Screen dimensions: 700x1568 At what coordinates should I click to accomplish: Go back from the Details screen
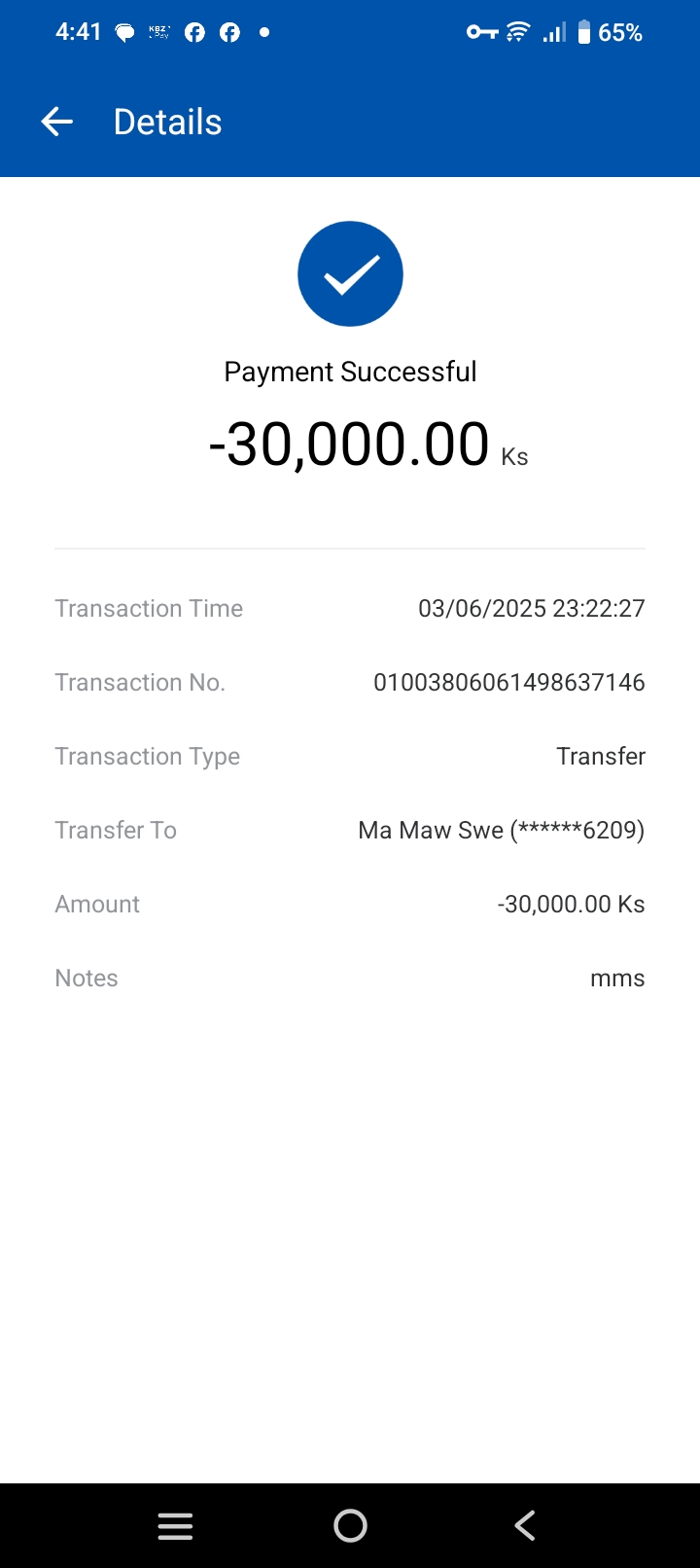(x=57, y=122)
